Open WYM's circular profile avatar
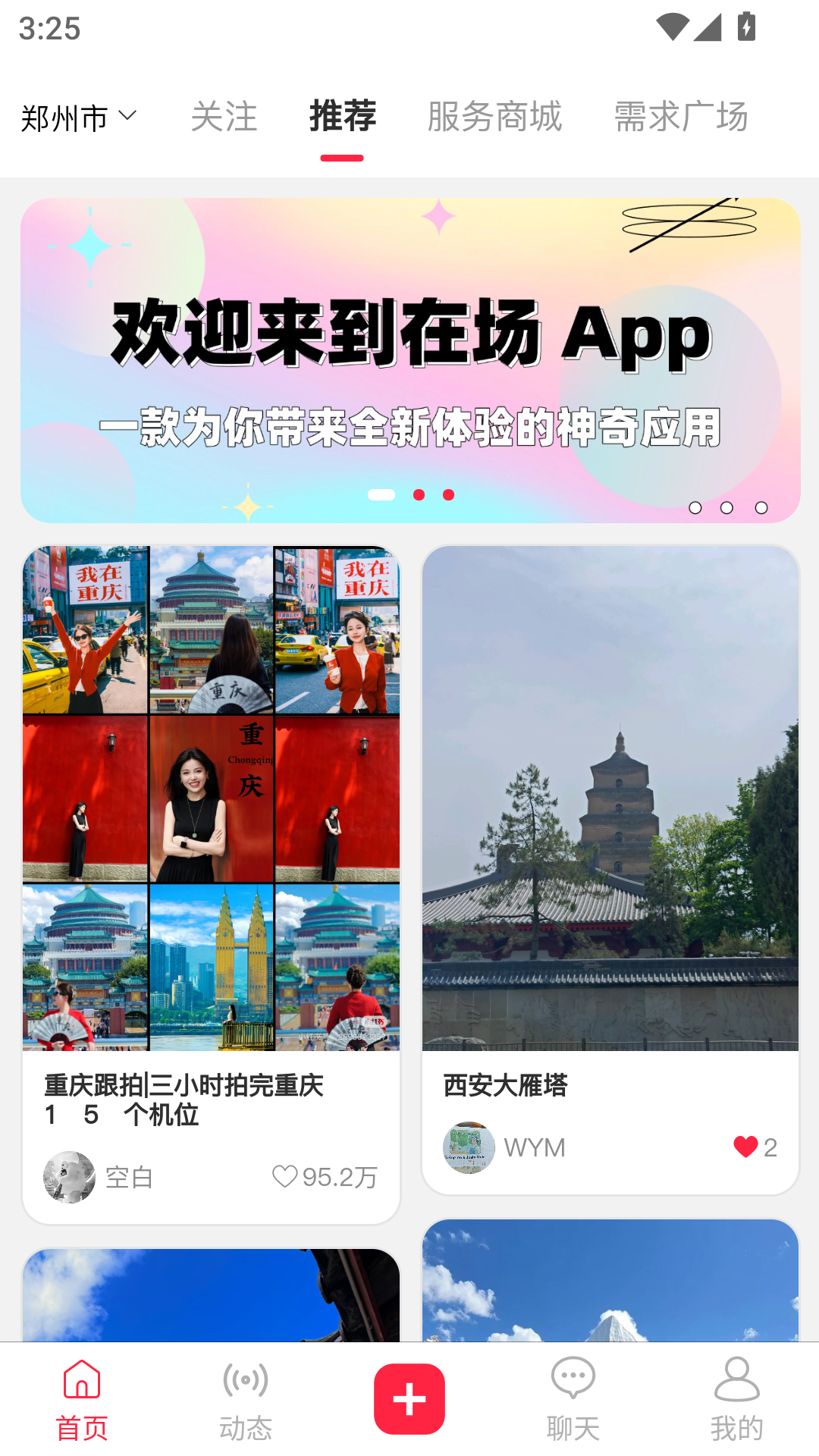This screenshot has height=1456, width=819. (469, 1147)
